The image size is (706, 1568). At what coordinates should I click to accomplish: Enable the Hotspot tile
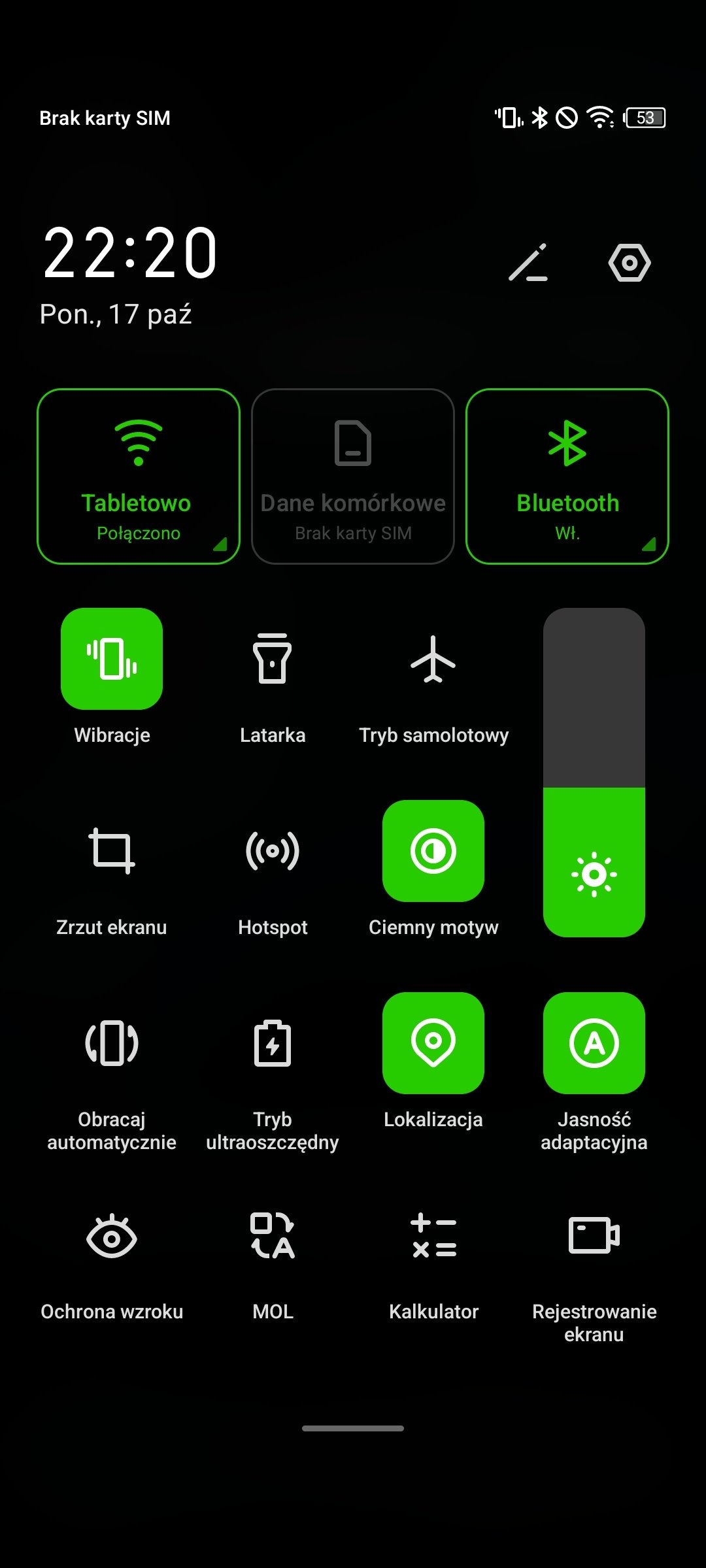[x=273, y=851]
